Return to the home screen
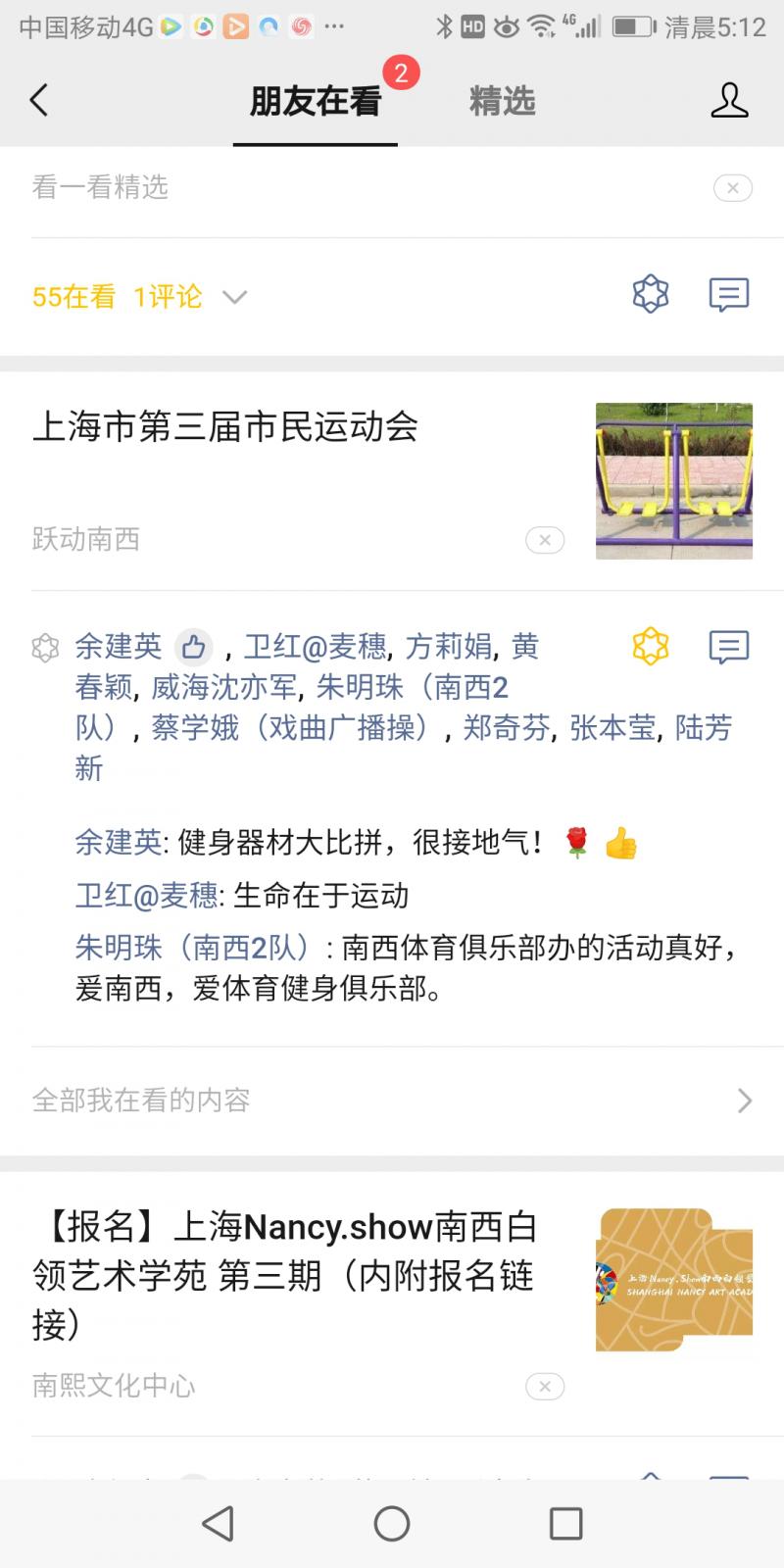Viewport: 784px width, 1568px height. 392,1523
